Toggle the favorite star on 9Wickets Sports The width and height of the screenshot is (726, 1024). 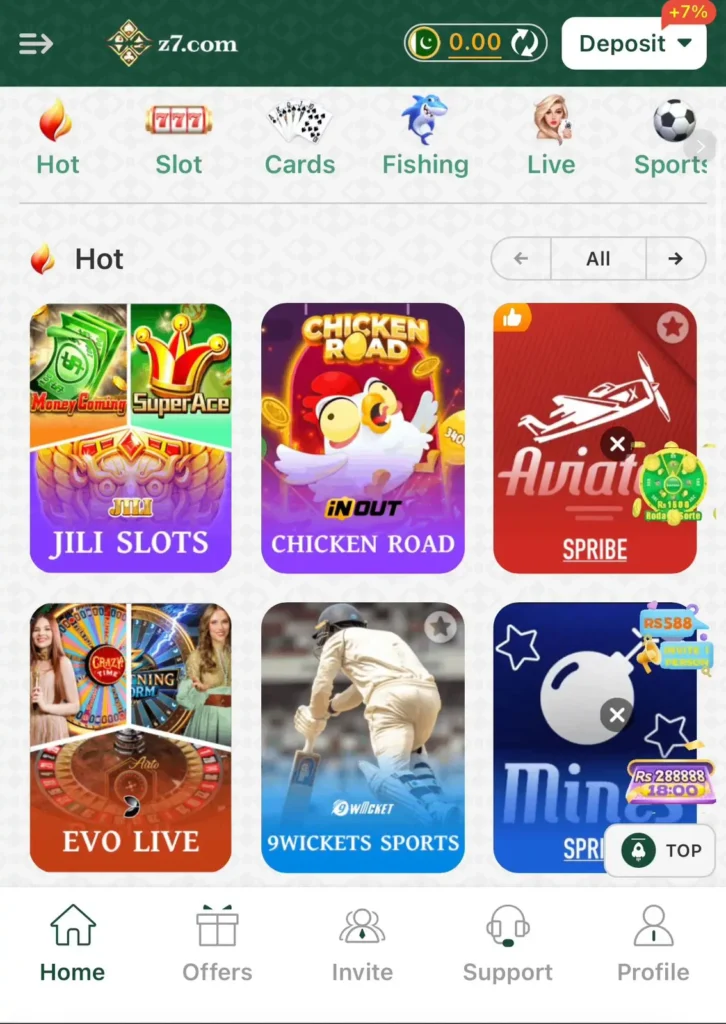point(440,627)
